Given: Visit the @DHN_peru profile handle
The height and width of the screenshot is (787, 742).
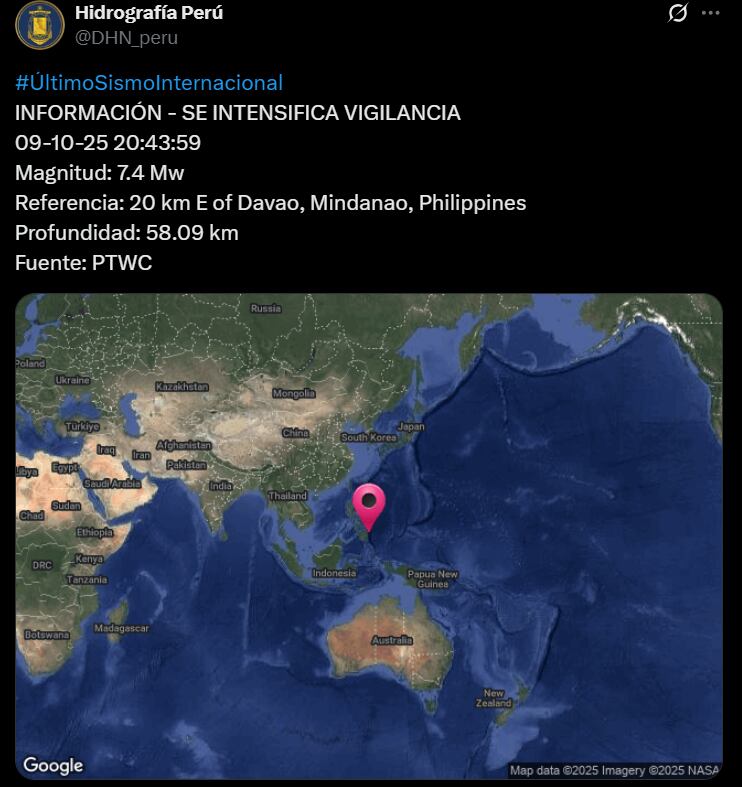Looking at the screenshot, I should tap(128, 38).
